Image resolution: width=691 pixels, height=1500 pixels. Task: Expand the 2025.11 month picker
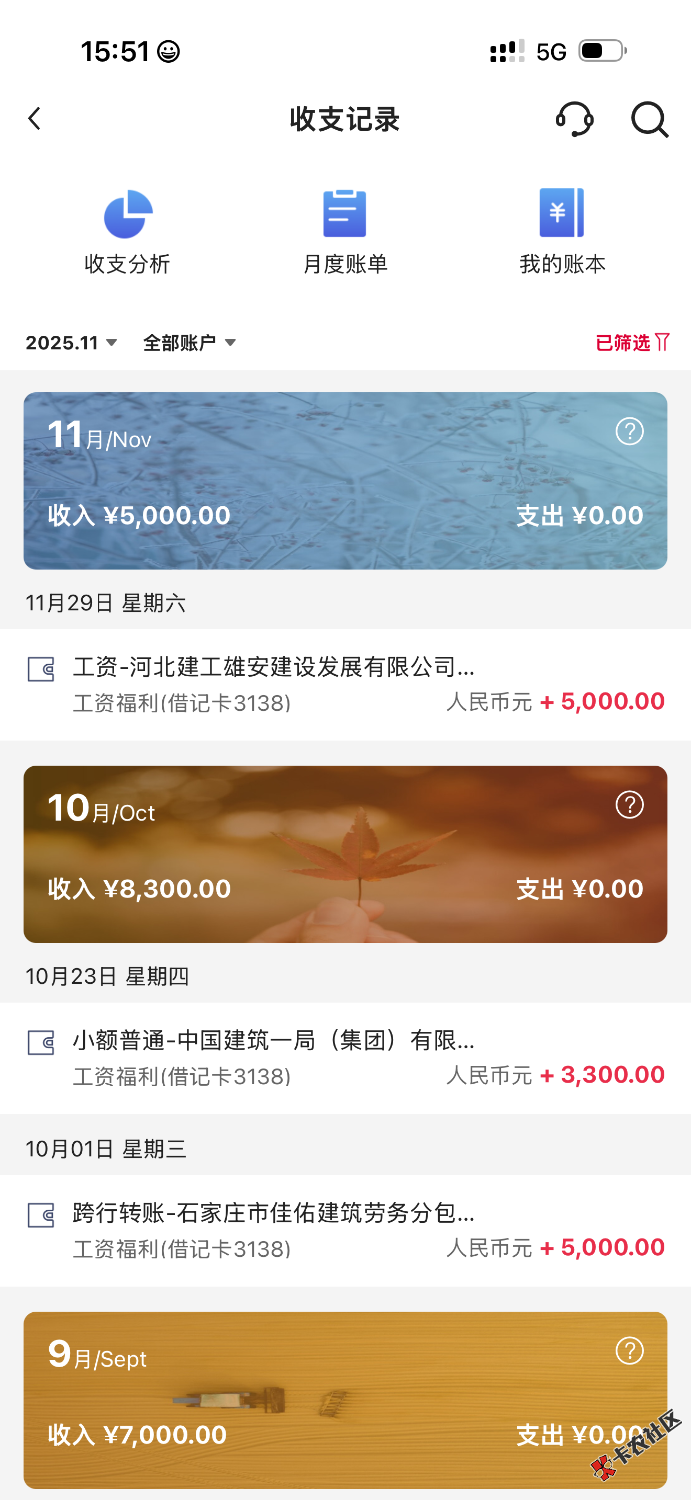point(72,343)
